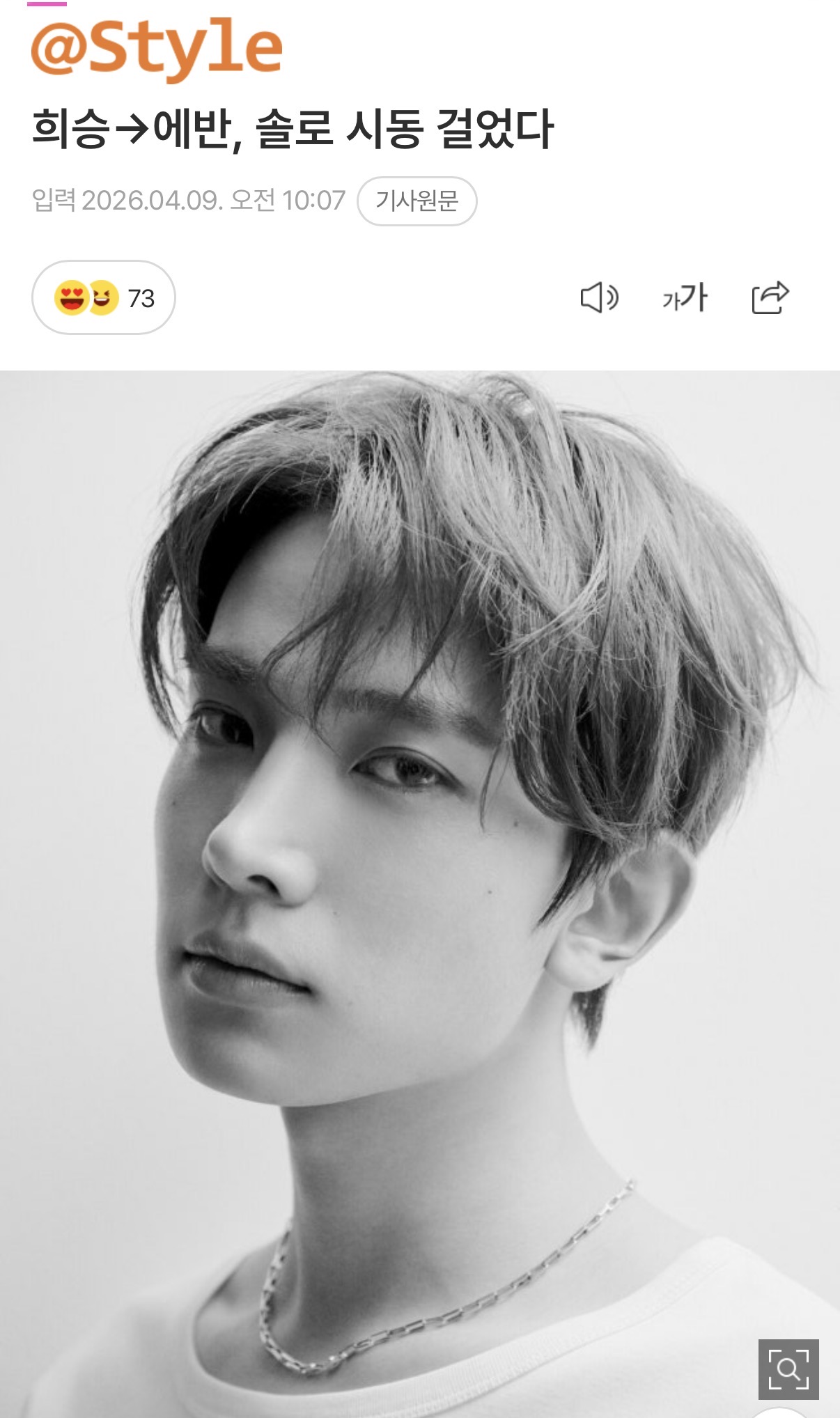Listen to the article with the speaker icon

click(599, 298)
